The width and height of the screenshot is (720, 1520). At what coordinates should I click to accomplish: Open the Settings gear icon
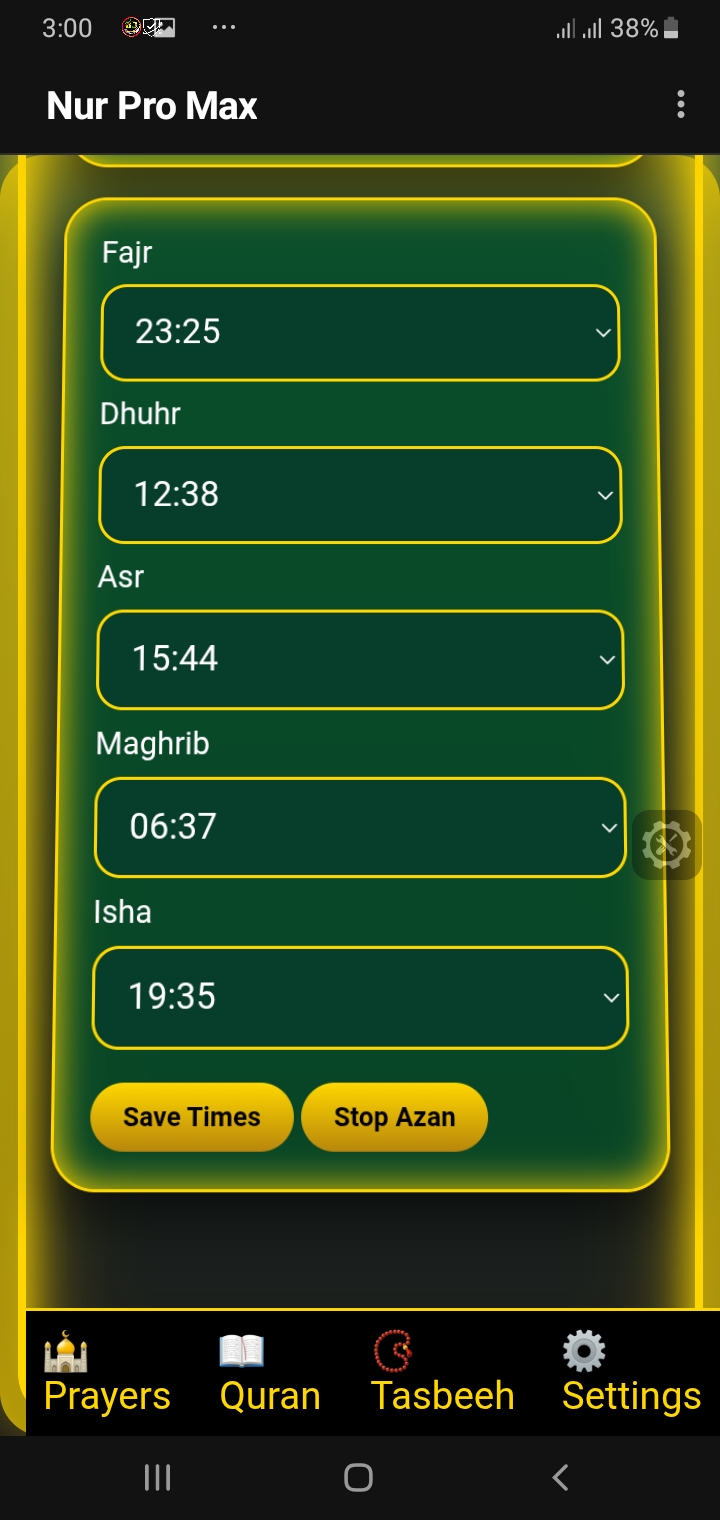[x=583, y=1352]
